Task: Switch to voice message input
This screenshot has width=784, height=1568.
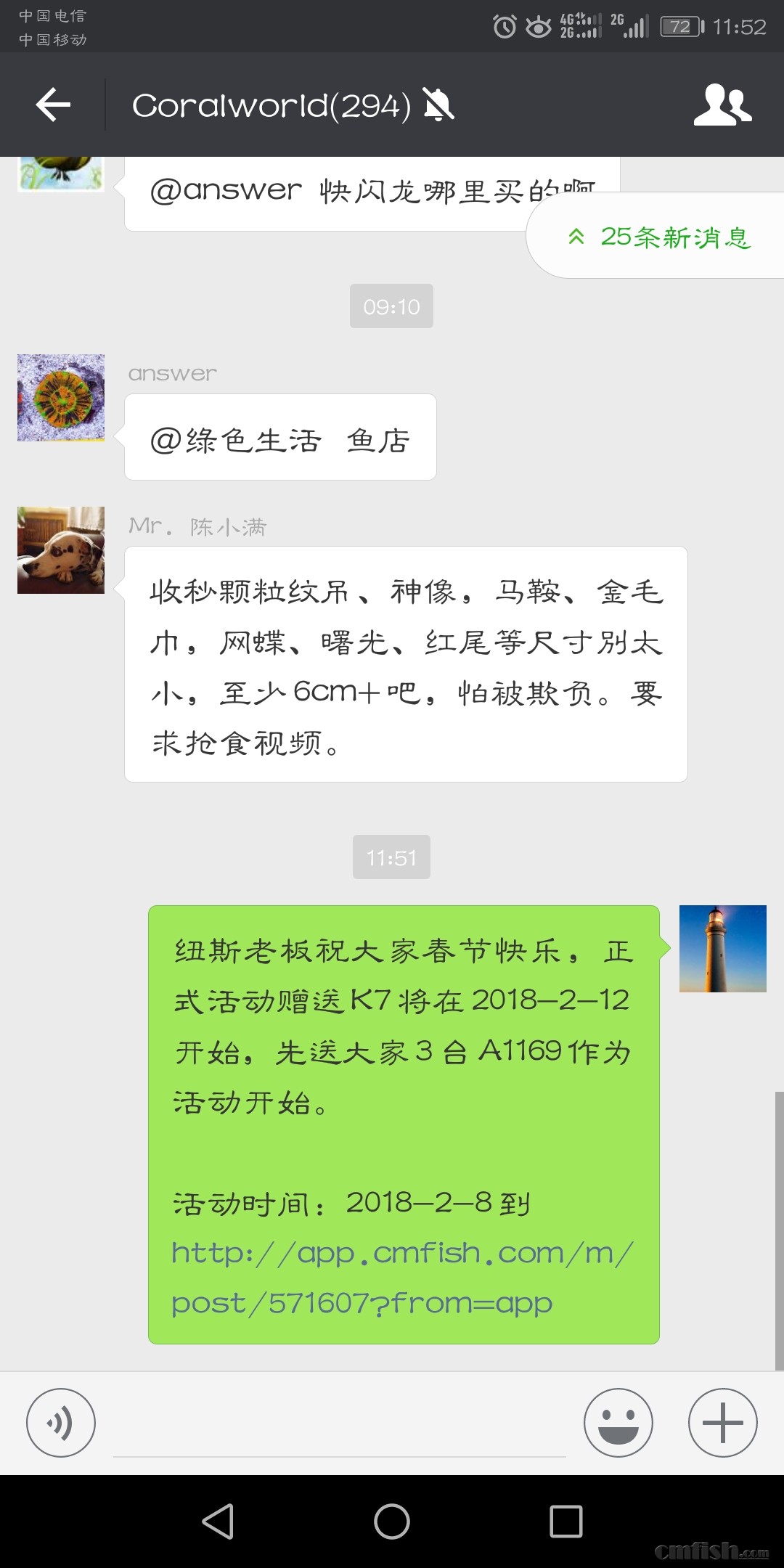Action: pyautogui.click(x=61, y=1423)
